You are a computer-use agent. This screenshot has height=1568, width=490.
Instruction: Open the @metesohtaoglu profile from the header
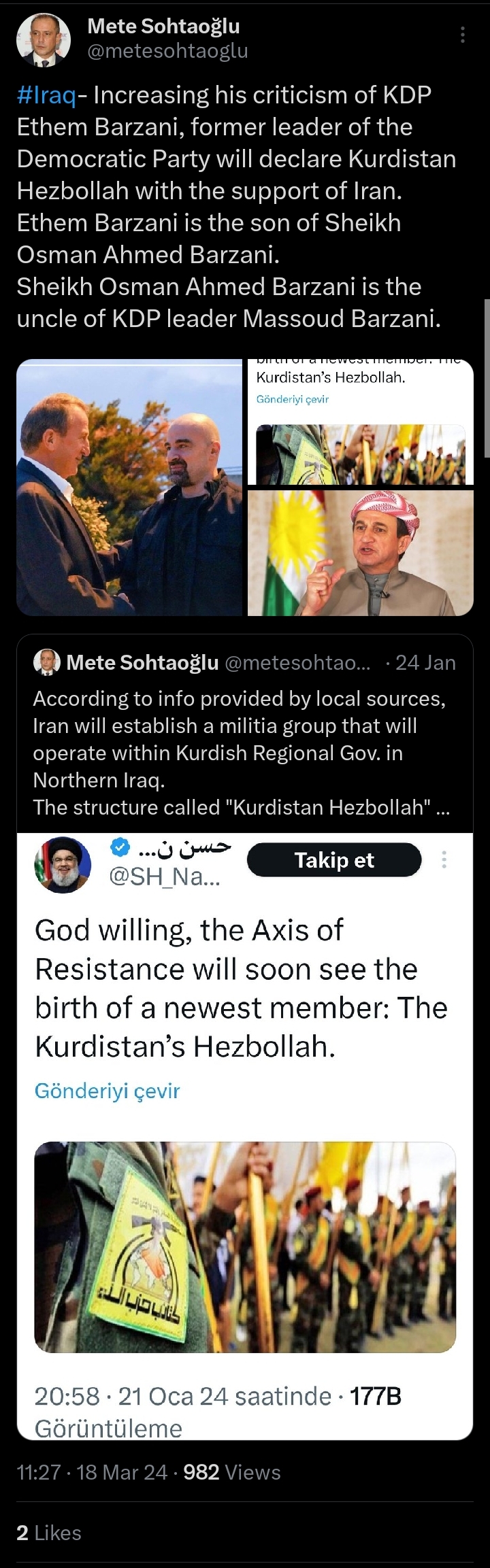point(167,51)
